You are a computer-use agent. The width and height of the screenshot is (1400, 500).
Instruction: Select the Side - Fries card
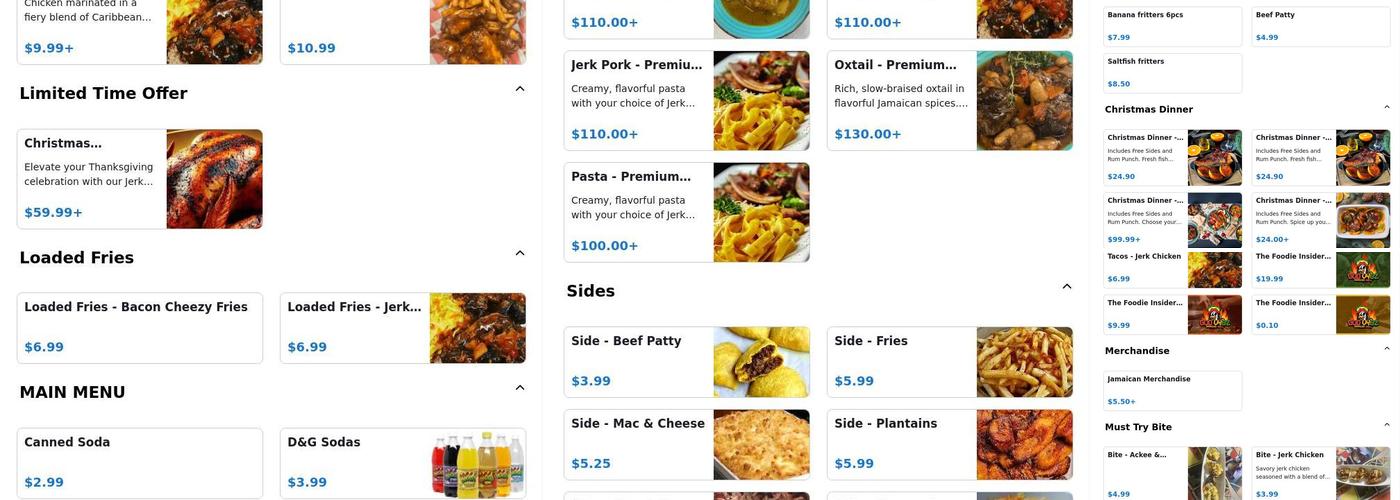[949, 362]
